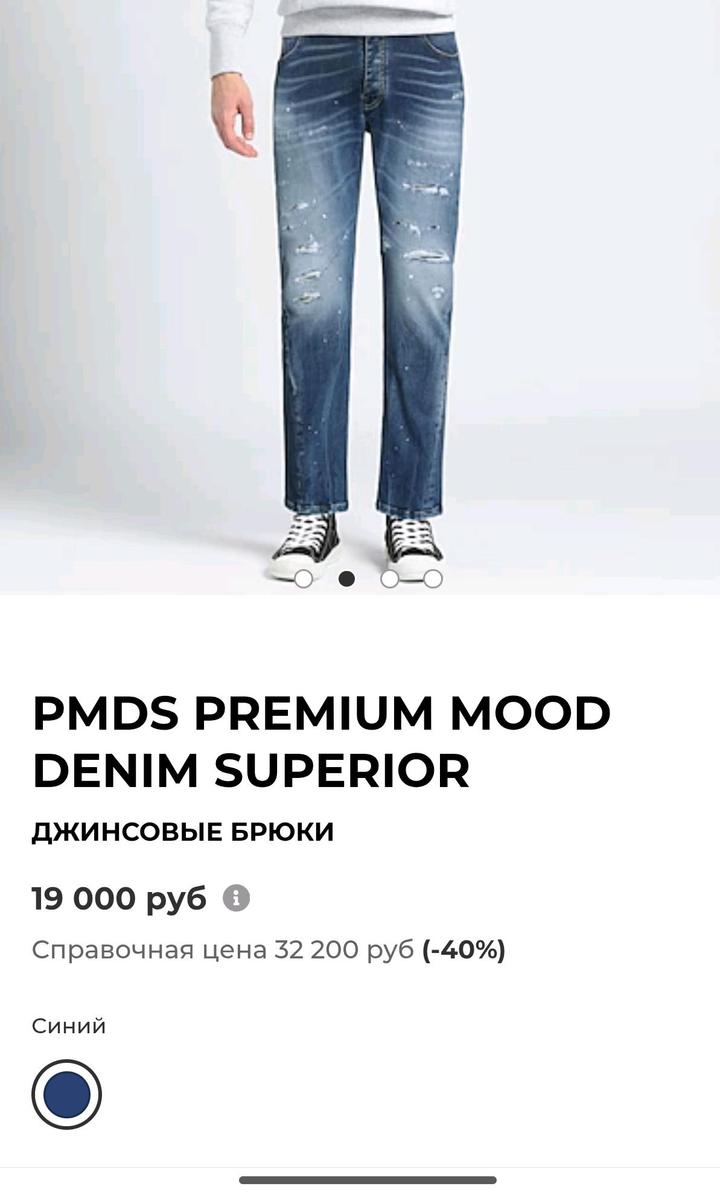Go to the third product photo dot
This screenshot has height=1198, width=720.
click(x=390, y=578)
